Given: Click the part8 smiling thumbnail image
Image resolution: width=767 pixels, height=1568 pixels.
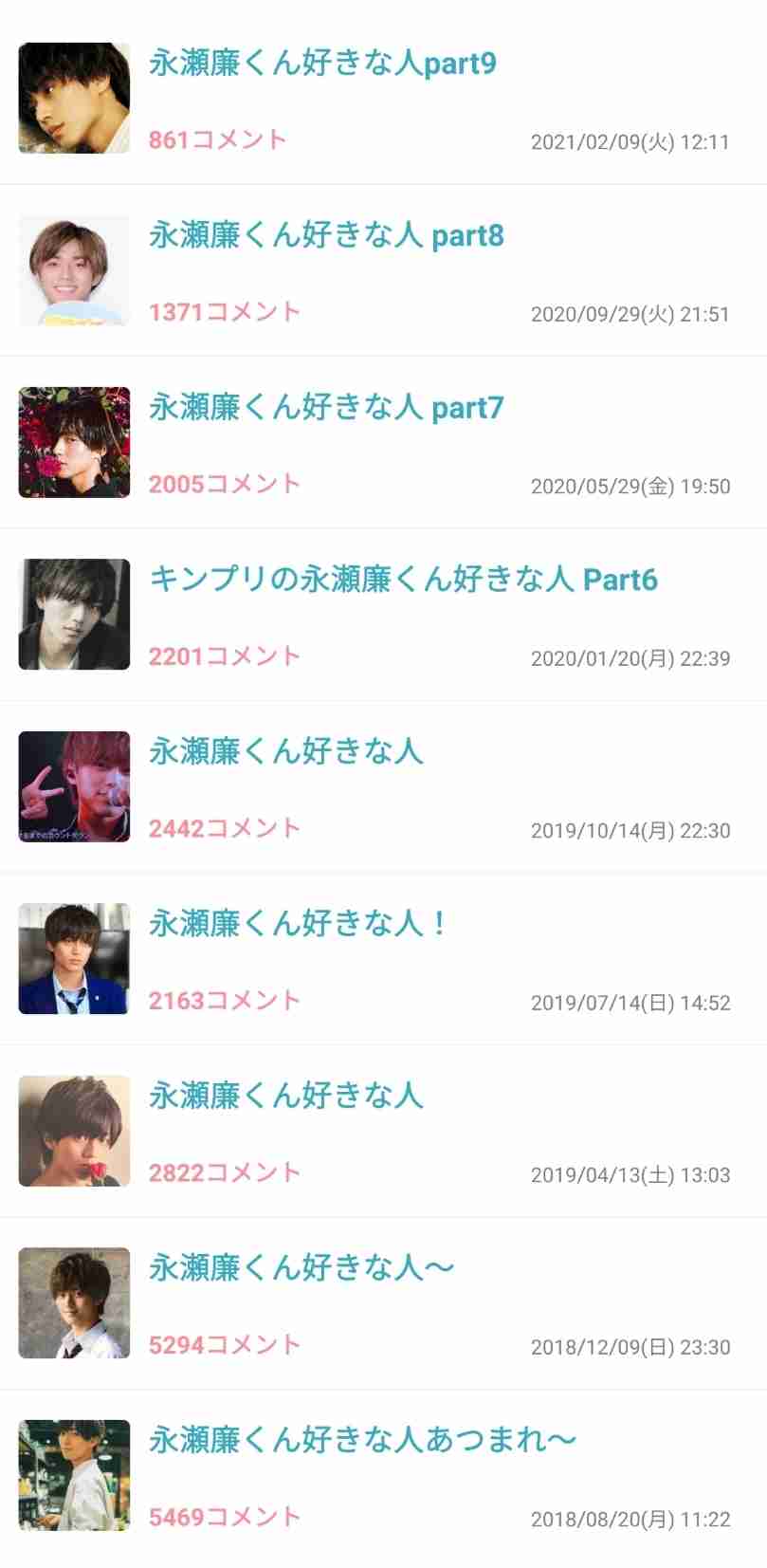Looking at the screenshot, I should 73,269.
